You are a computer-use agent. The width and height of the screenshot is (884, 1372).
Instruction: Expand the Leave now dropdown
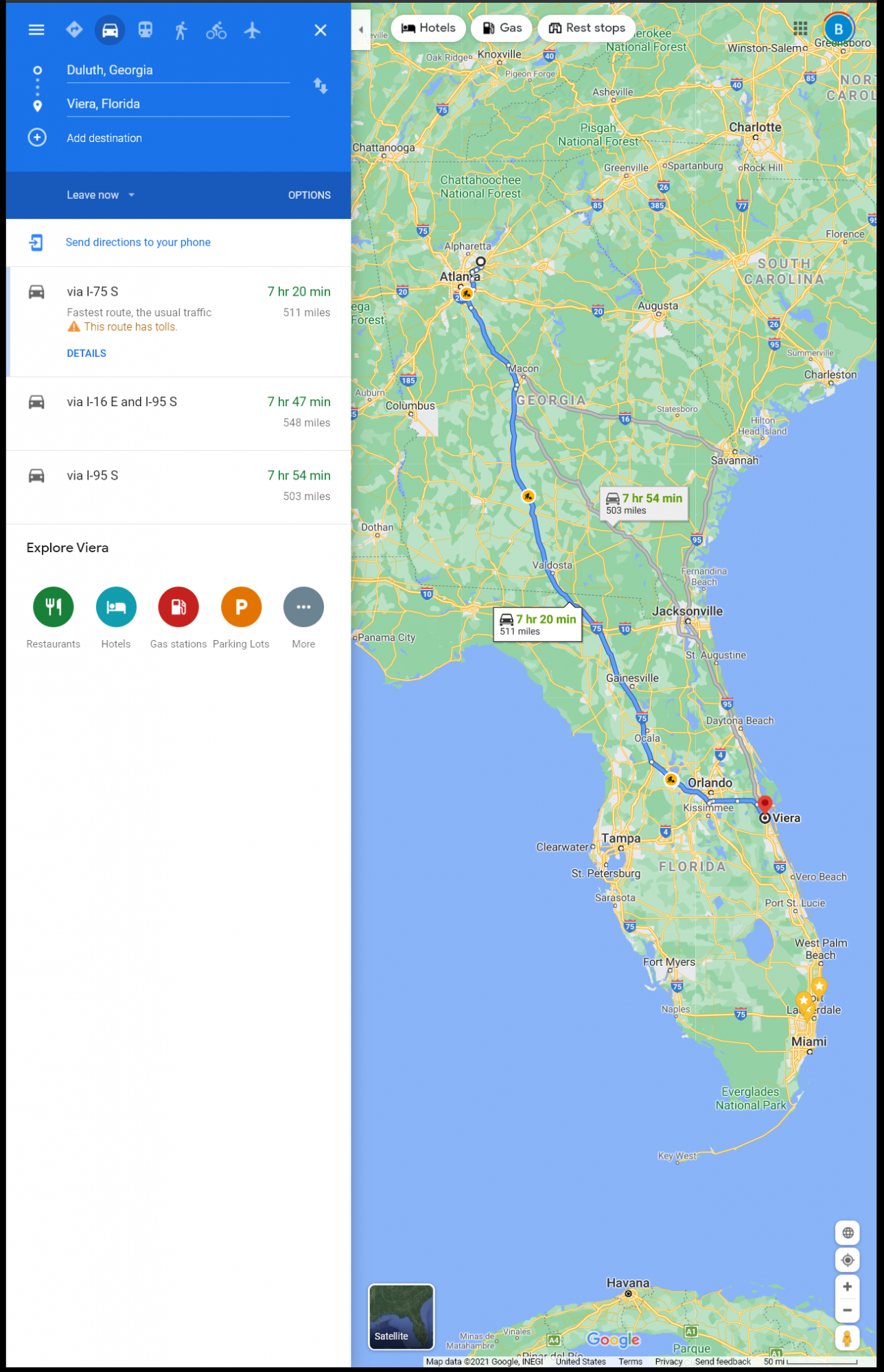coord(100,196)
